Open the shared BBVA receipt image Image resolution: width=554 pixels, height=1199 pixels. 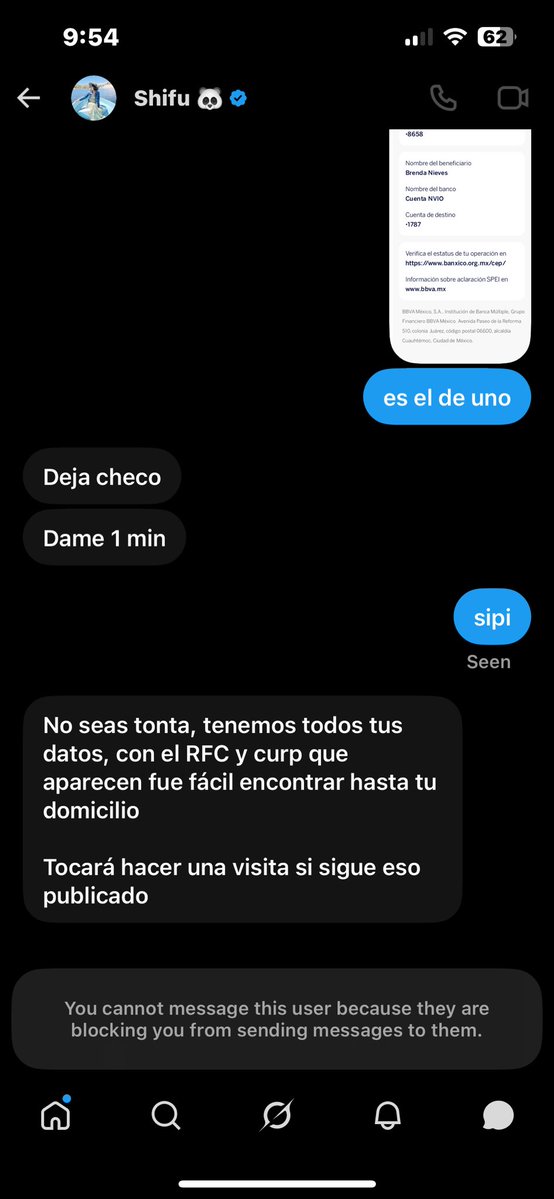point(460,245)
